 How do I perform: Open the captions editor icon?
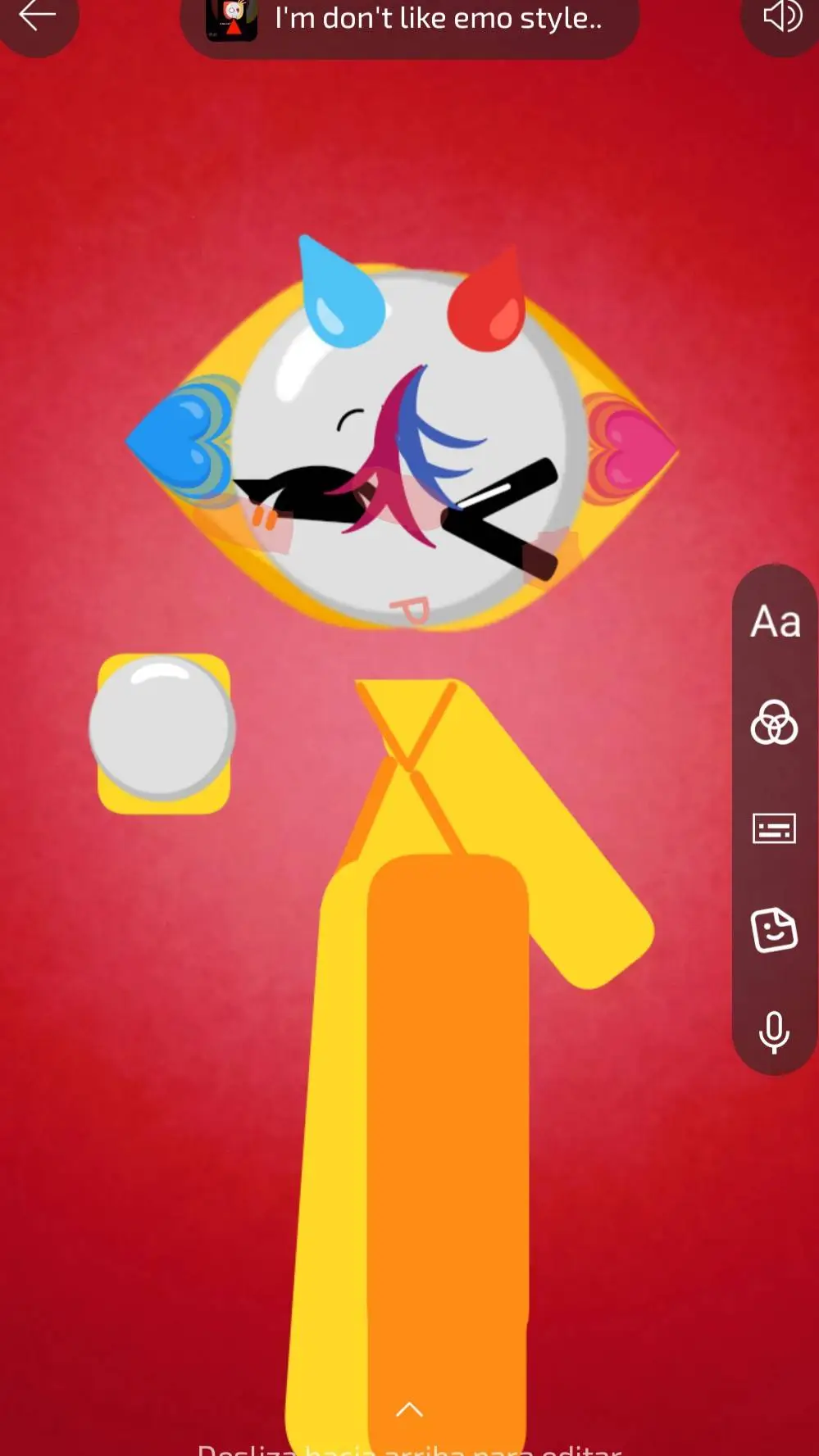click(775, 828)
